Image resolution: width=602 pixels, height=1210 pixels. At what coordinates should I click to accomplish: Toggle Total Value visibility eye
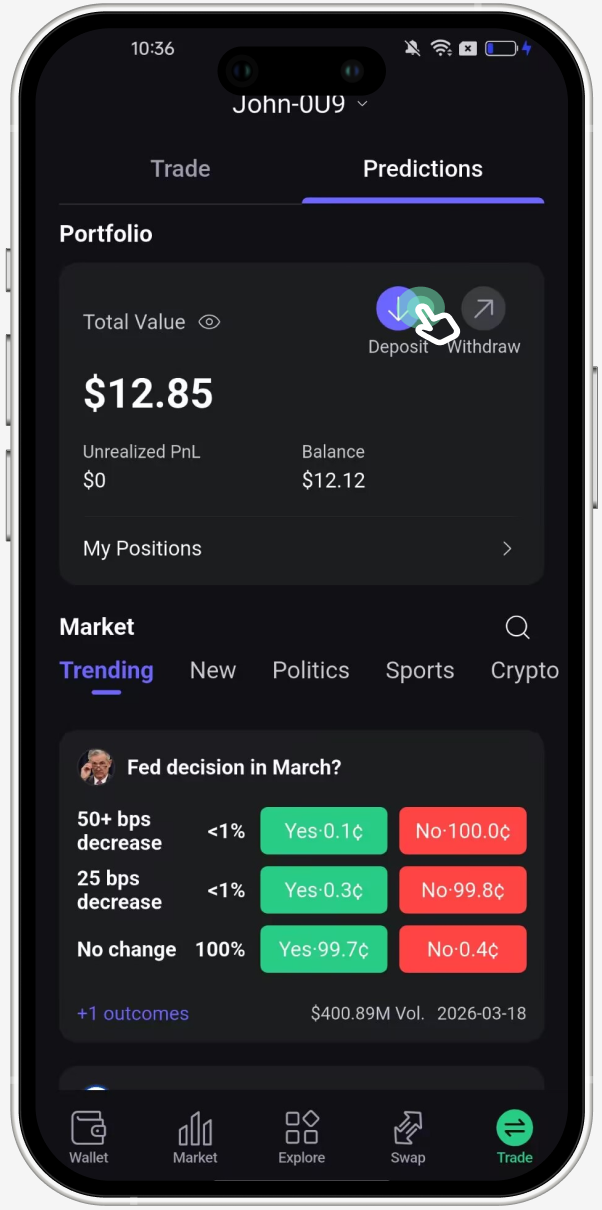click(x=209, y=322)
